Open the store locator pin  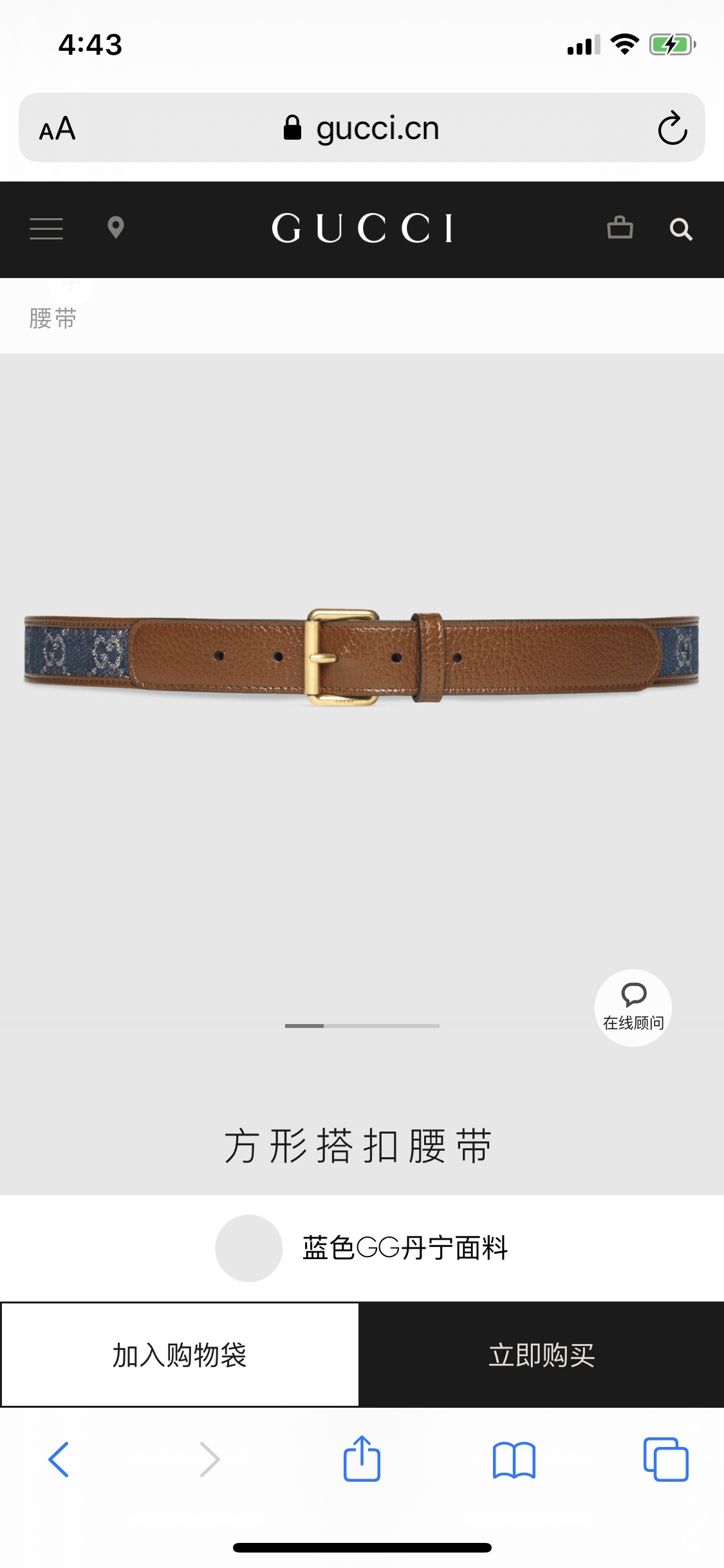click(x=116, y=228)
